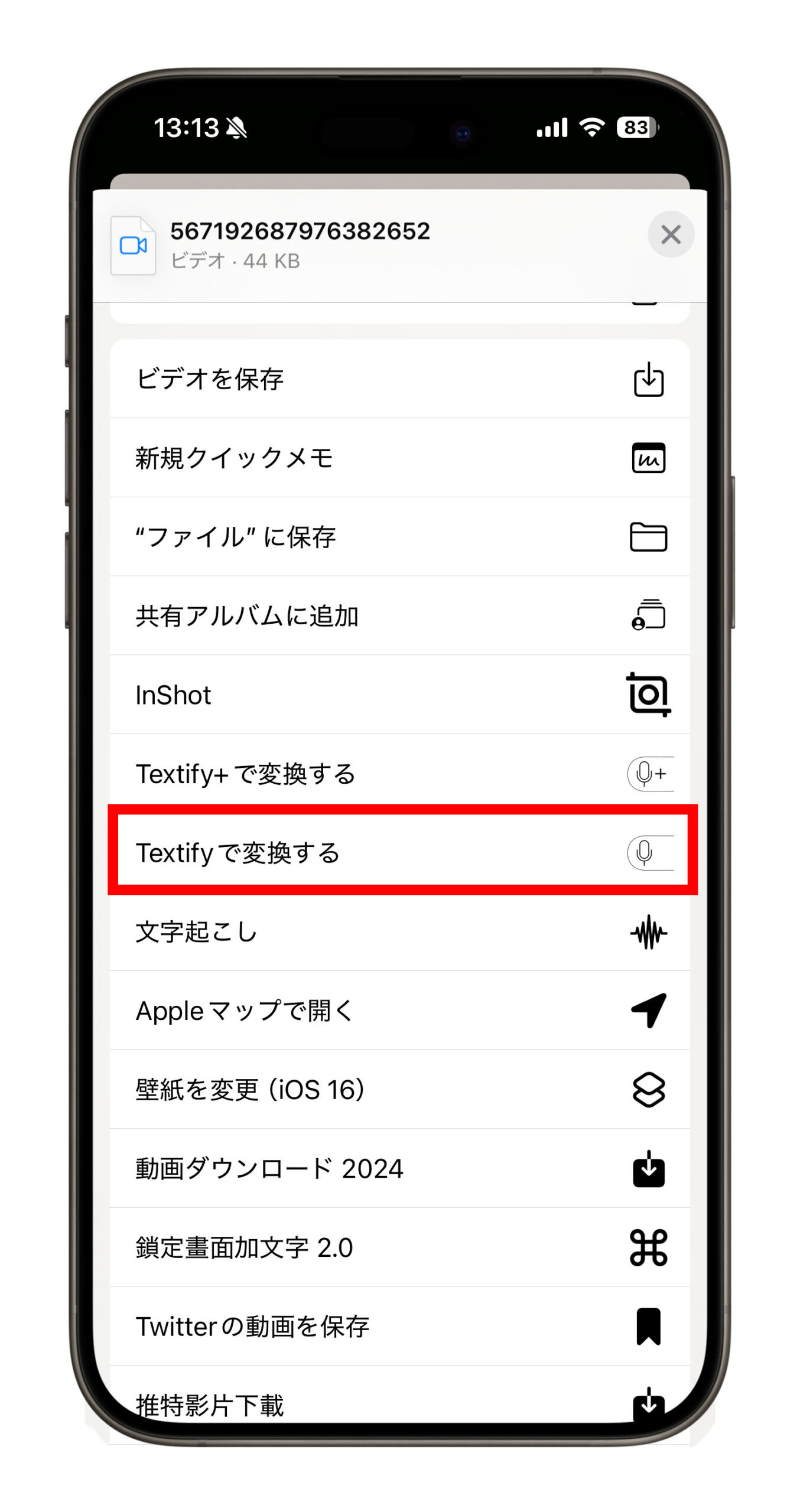Select Textify+で変換する
The image size is (800, 1512).
point(399,773)
